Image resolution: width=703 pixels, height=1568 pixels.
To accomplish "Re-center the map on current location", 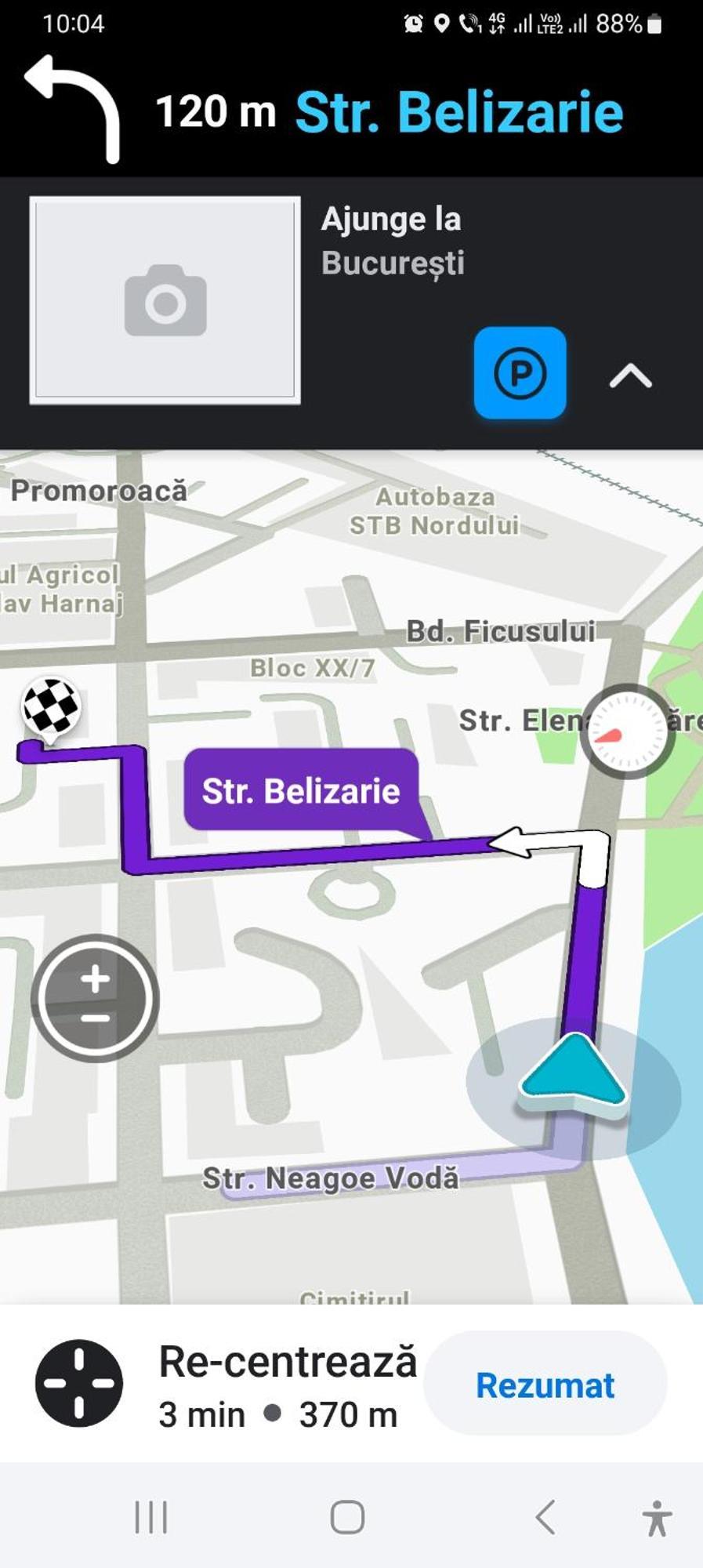I will point(79,1383).
